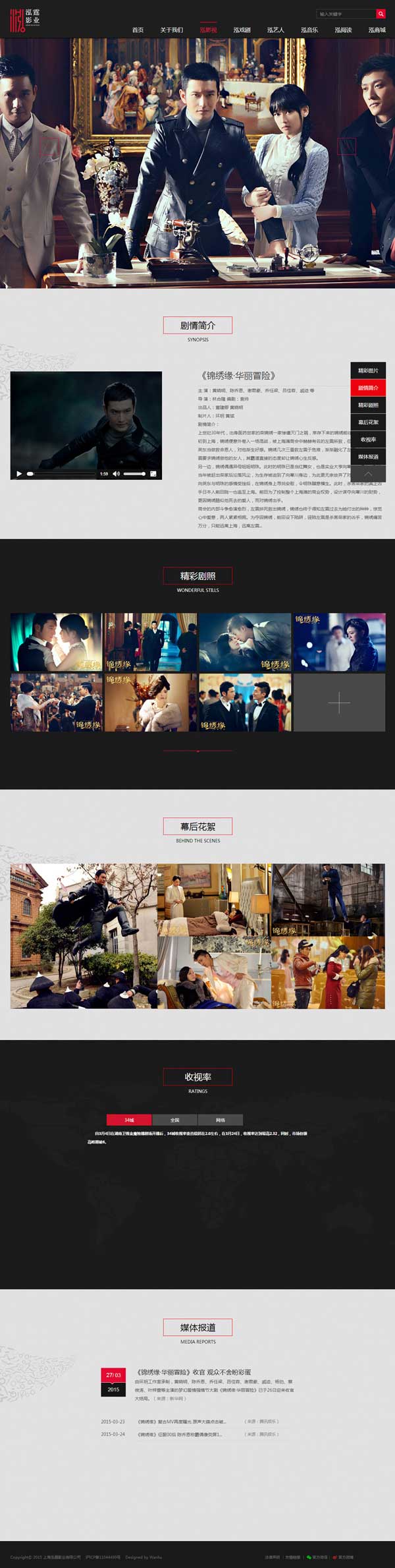This screenshot has width=395, height=1568.
Task: Play the synopsis video
Action: point(19,473)
